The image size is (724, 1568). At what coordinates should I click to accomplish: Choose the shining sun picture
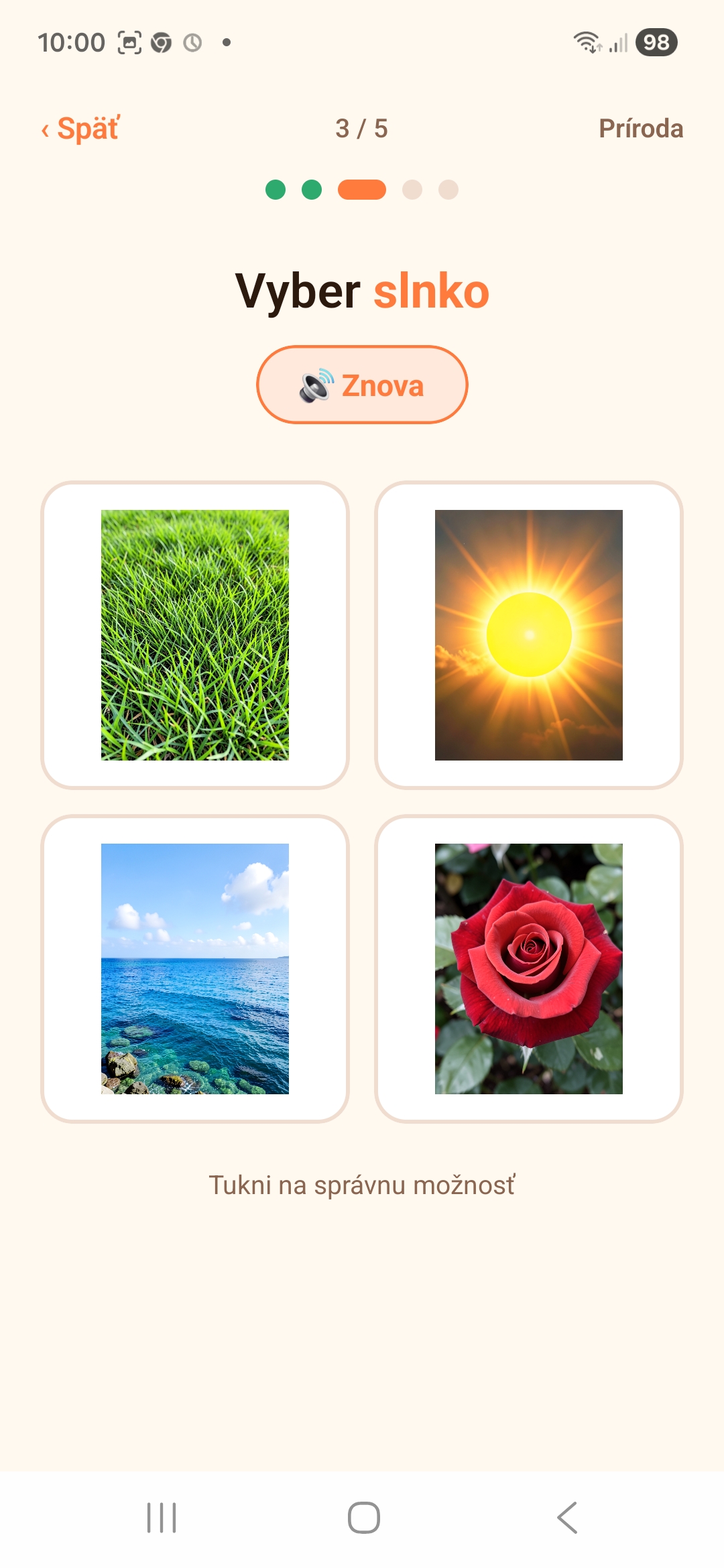point(529,635)
